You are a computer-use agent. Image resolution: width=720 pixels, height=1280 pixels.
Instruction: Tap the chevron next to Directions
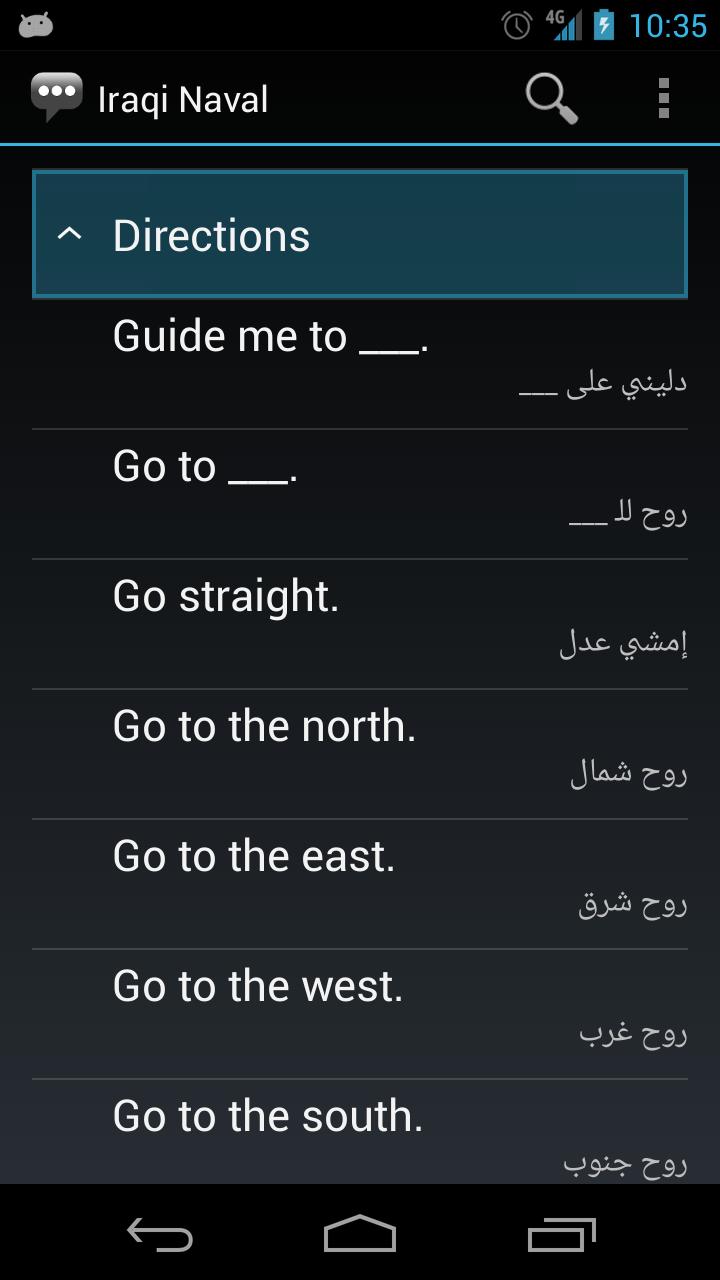[x=68, y=234]
